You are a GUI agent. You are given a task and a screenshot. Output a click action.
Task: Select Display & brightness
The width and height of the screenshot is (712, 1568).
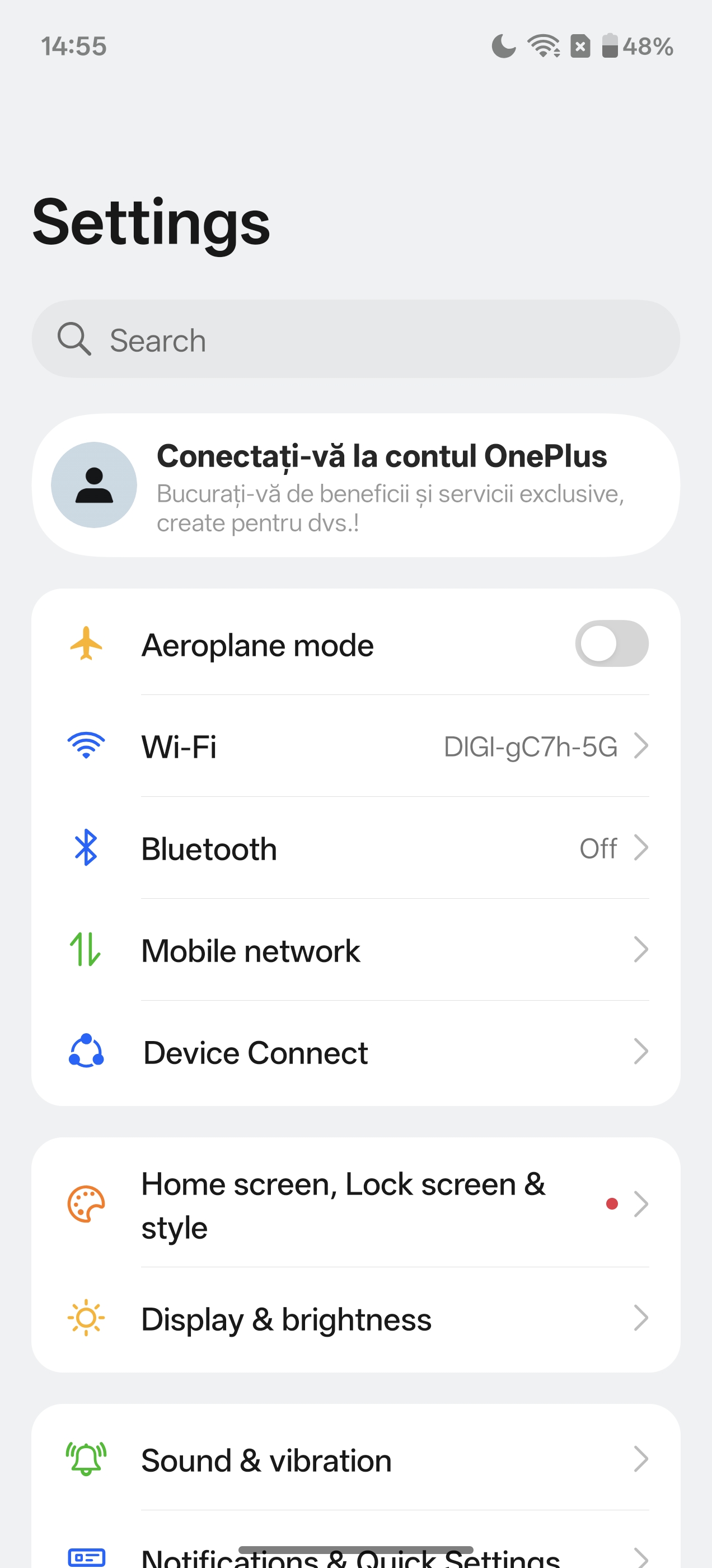tap(355, 1319)
